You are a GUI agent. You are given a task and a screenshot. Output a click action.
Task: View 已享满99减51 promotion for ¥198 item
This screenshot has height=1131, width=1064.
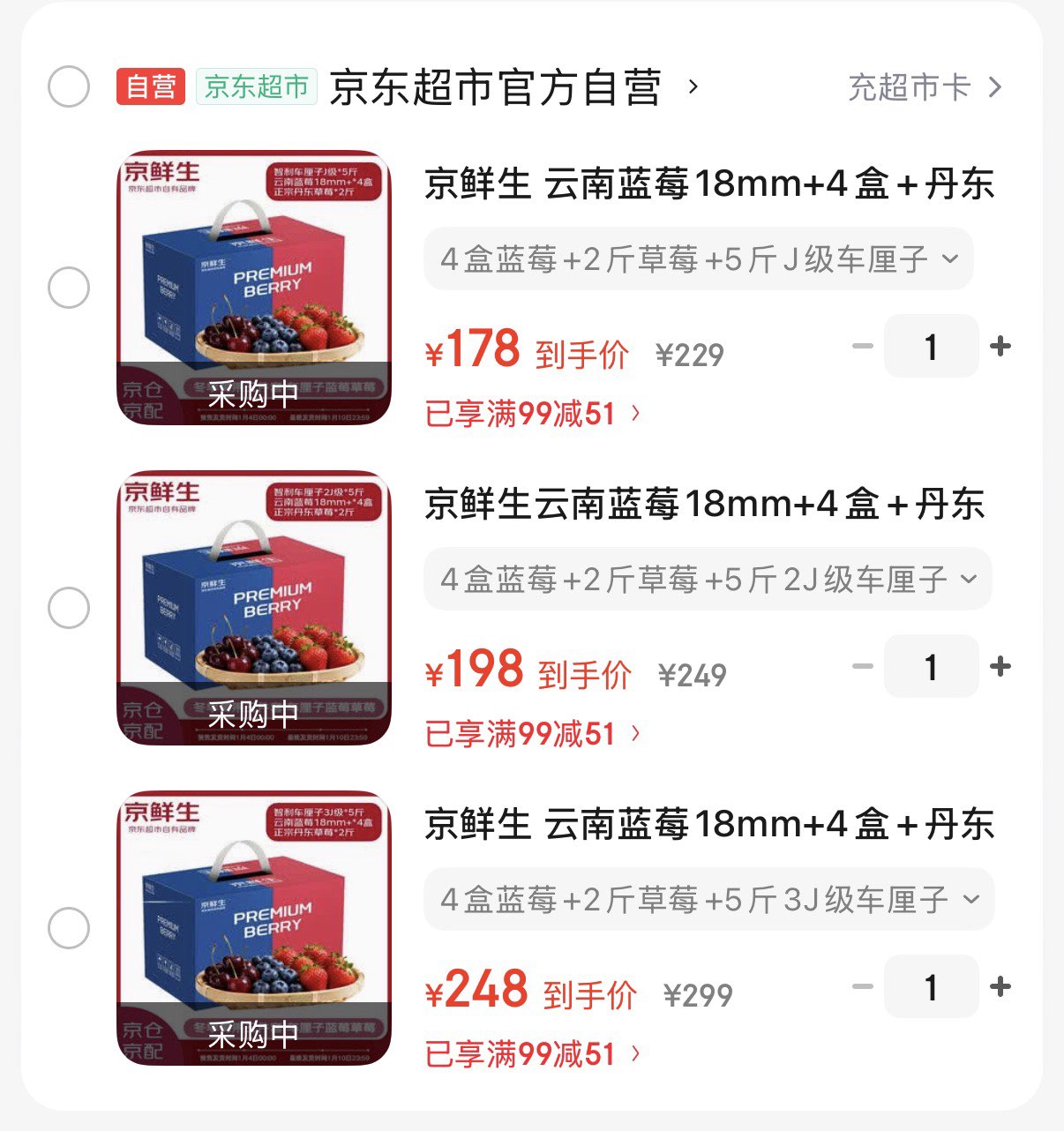(x=532, y=733)
